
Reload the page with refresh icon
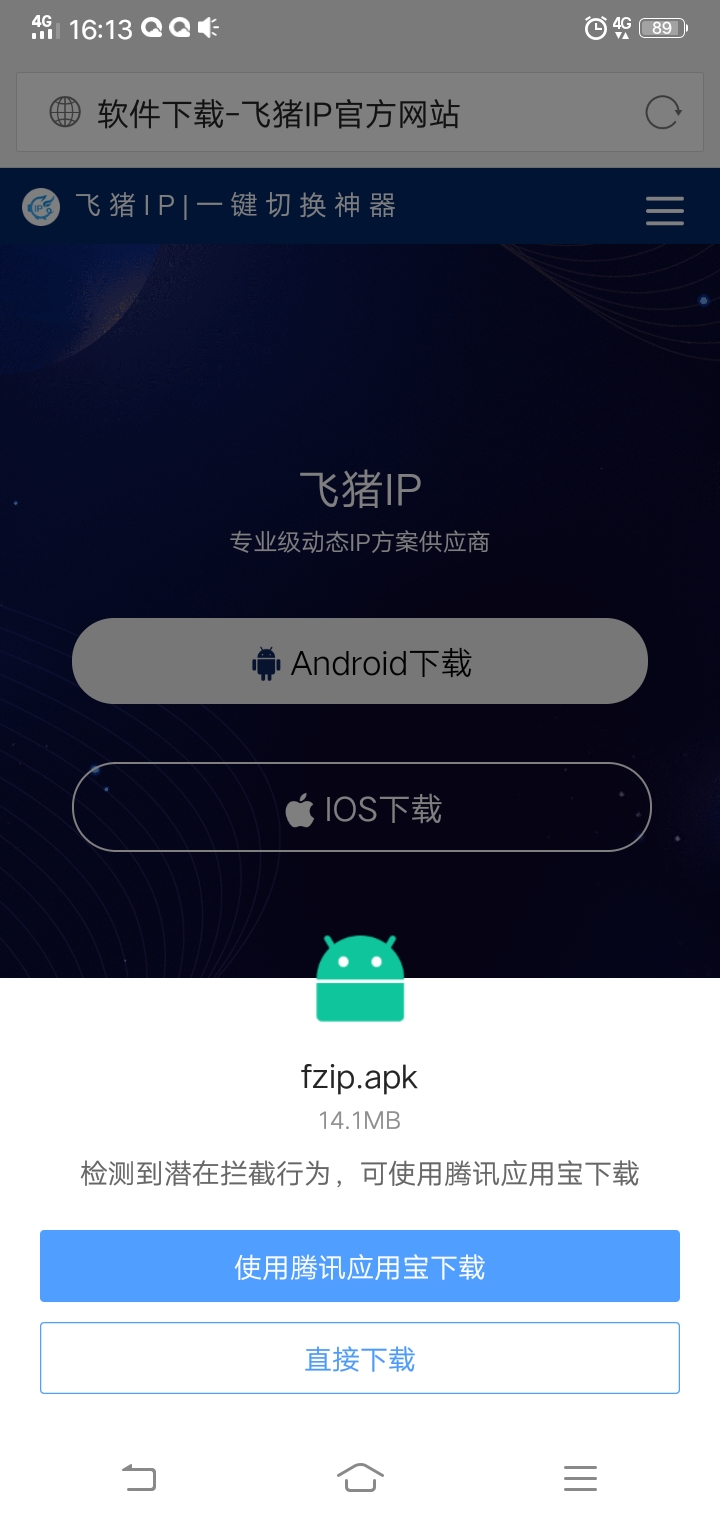pos(662,113)
